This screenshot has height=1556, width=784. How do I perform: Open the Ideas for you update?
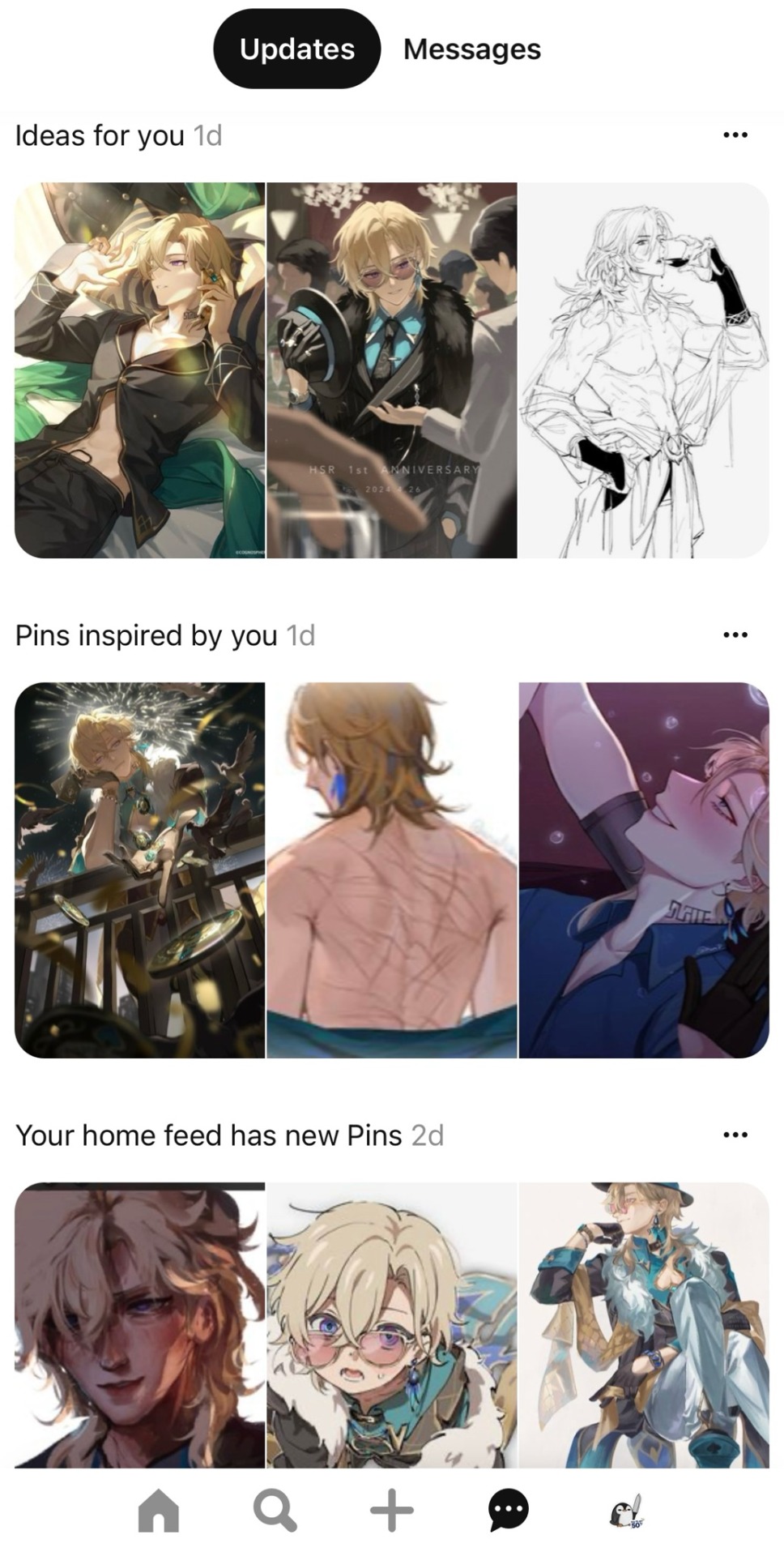tap(391, 370)
